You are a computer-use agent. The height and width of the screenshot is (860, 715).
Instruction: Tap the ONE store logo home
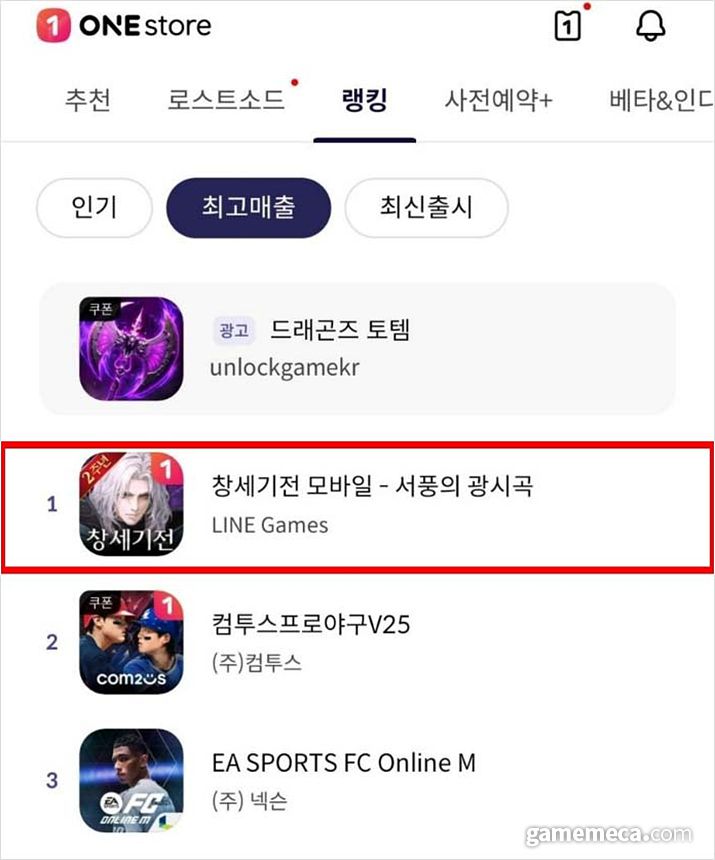(x=123, y=25)
